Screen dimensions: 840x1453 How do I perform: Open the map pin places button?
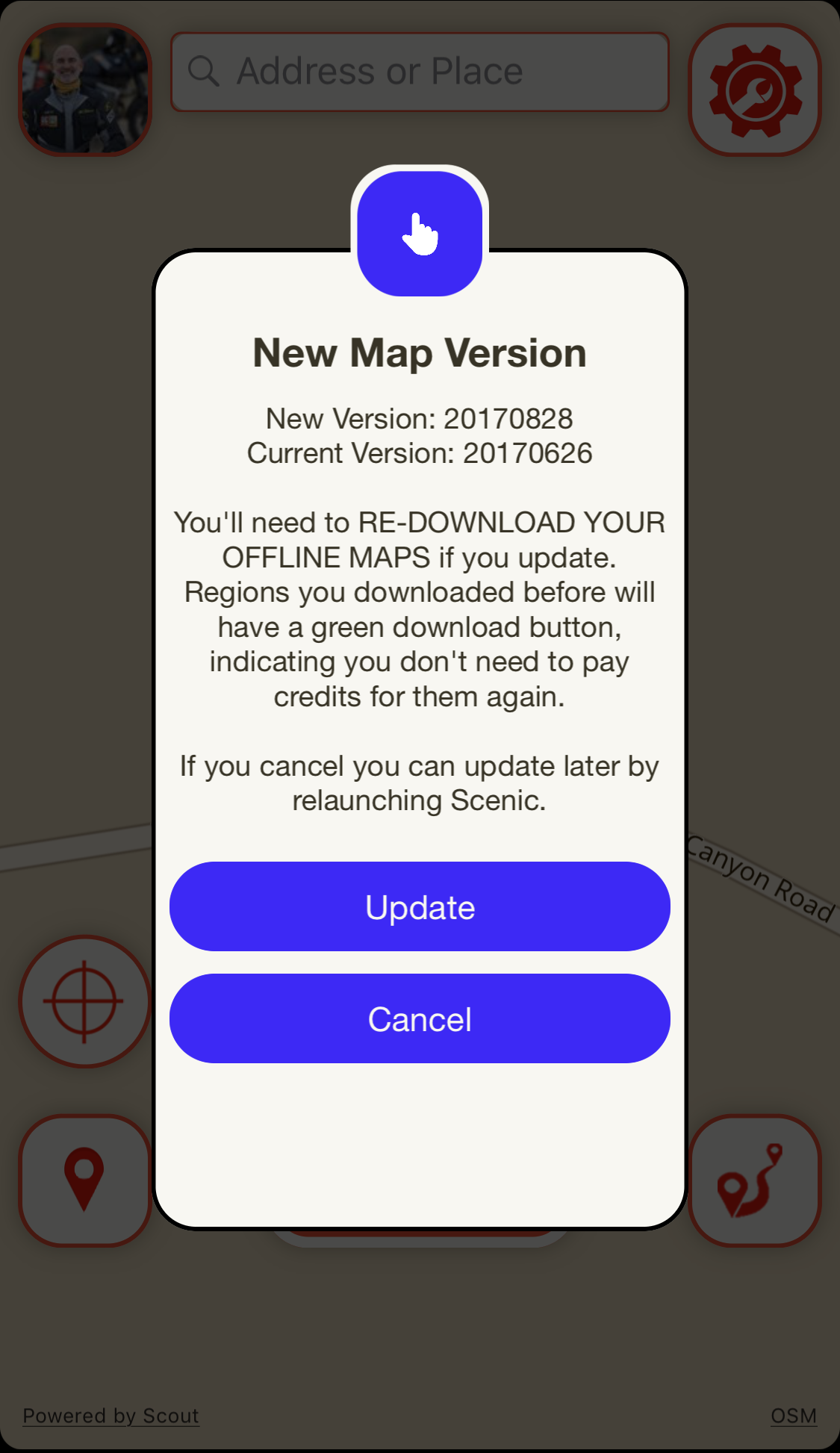coord(84,1180)
